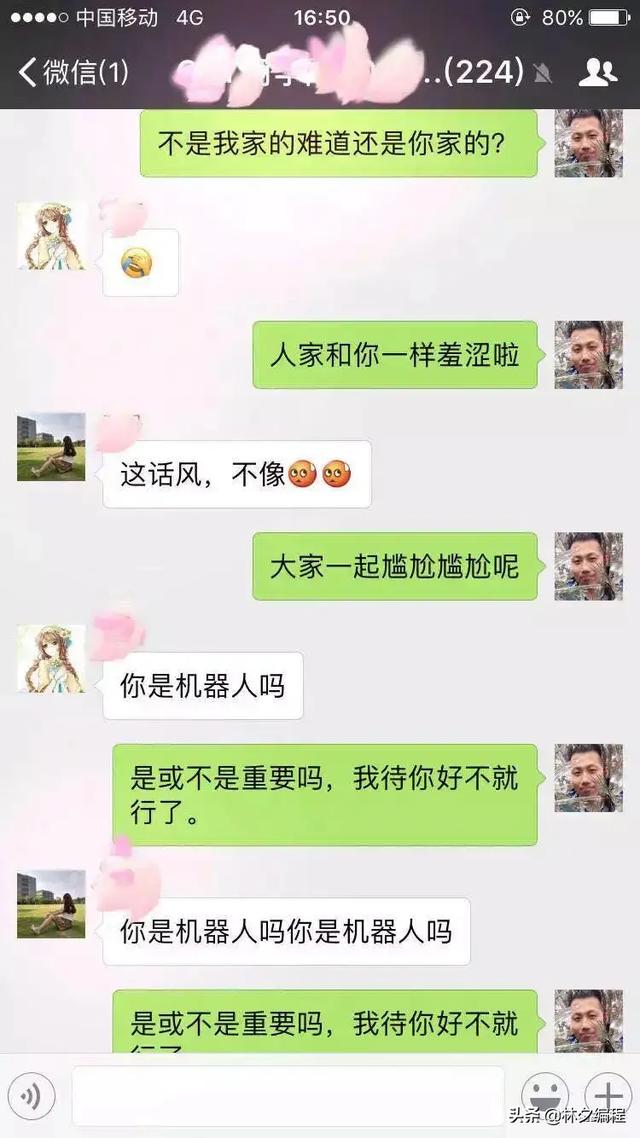640x1138 pixels.
Task: Open the anime girl avatar above 你是机器人吗
Action: (x=52, y=658)
